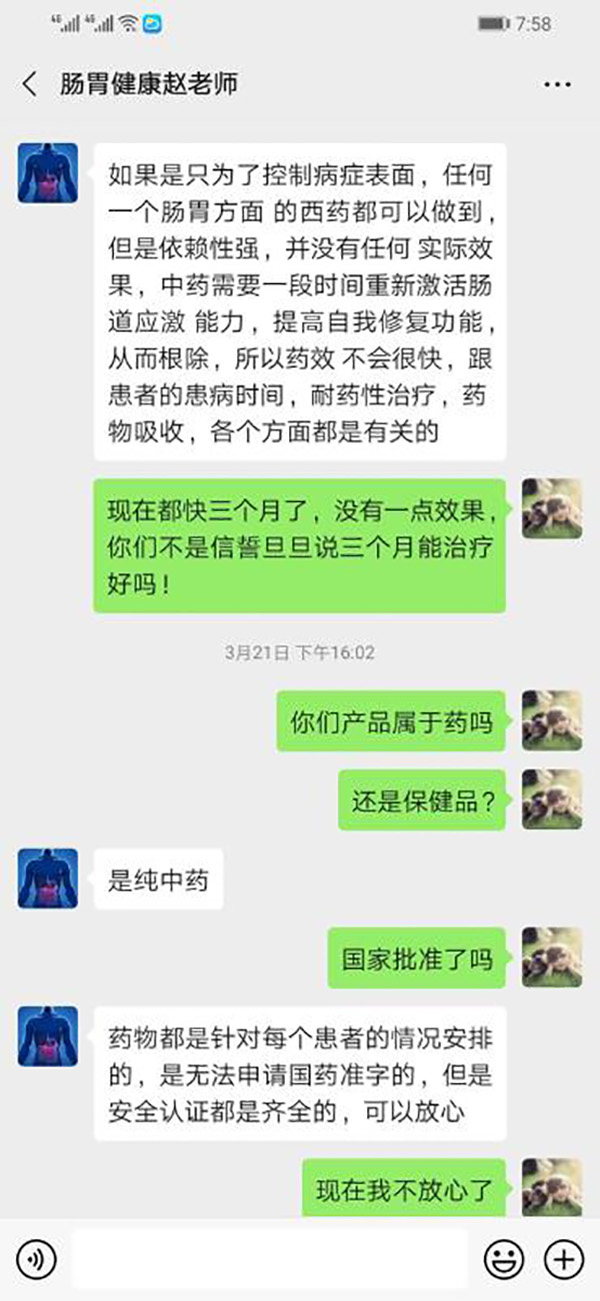Switch to voice message input
Viewport: 600px width, 1301px height.
tap(36, 1258)
